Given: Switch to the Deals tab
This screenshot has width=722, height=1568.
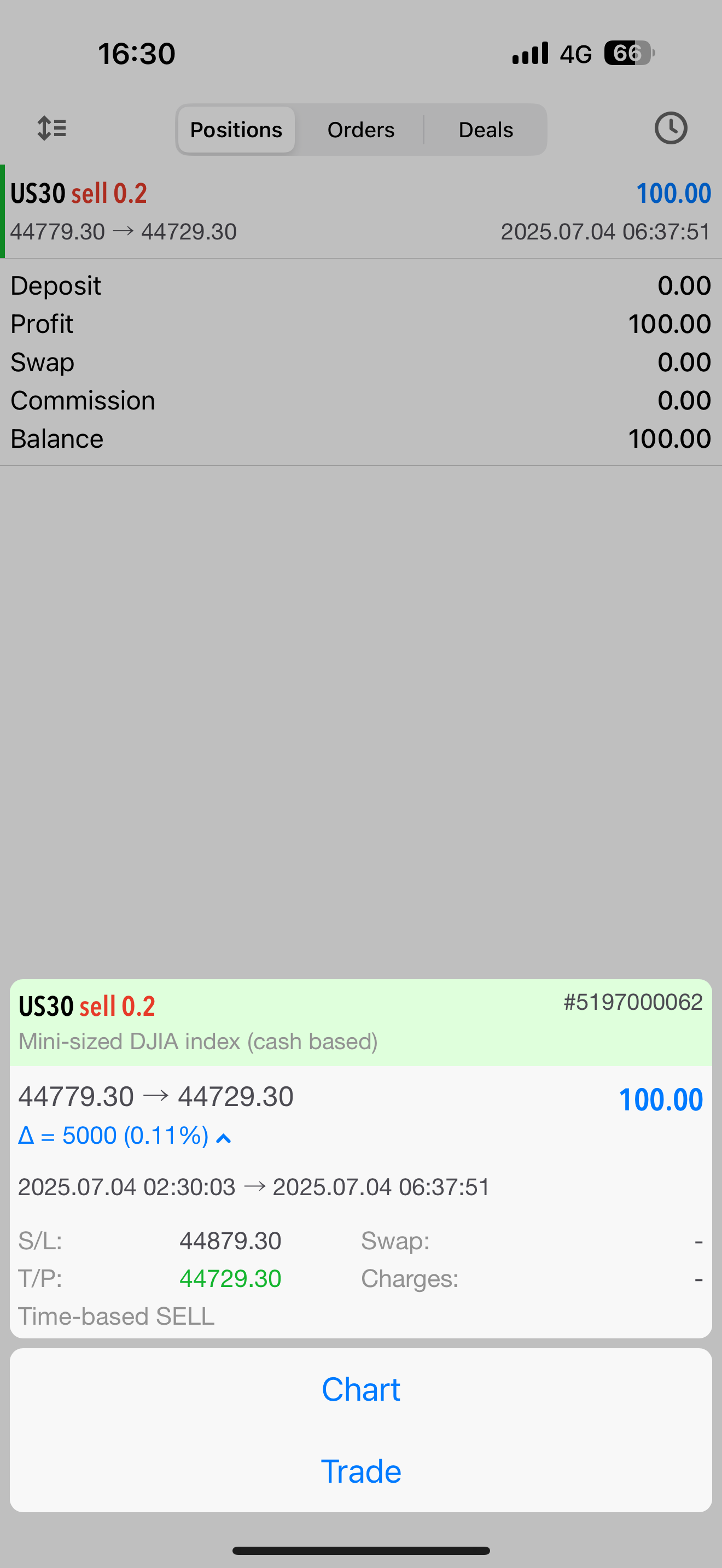Looking at the screenshot, I should coord(485,130).
